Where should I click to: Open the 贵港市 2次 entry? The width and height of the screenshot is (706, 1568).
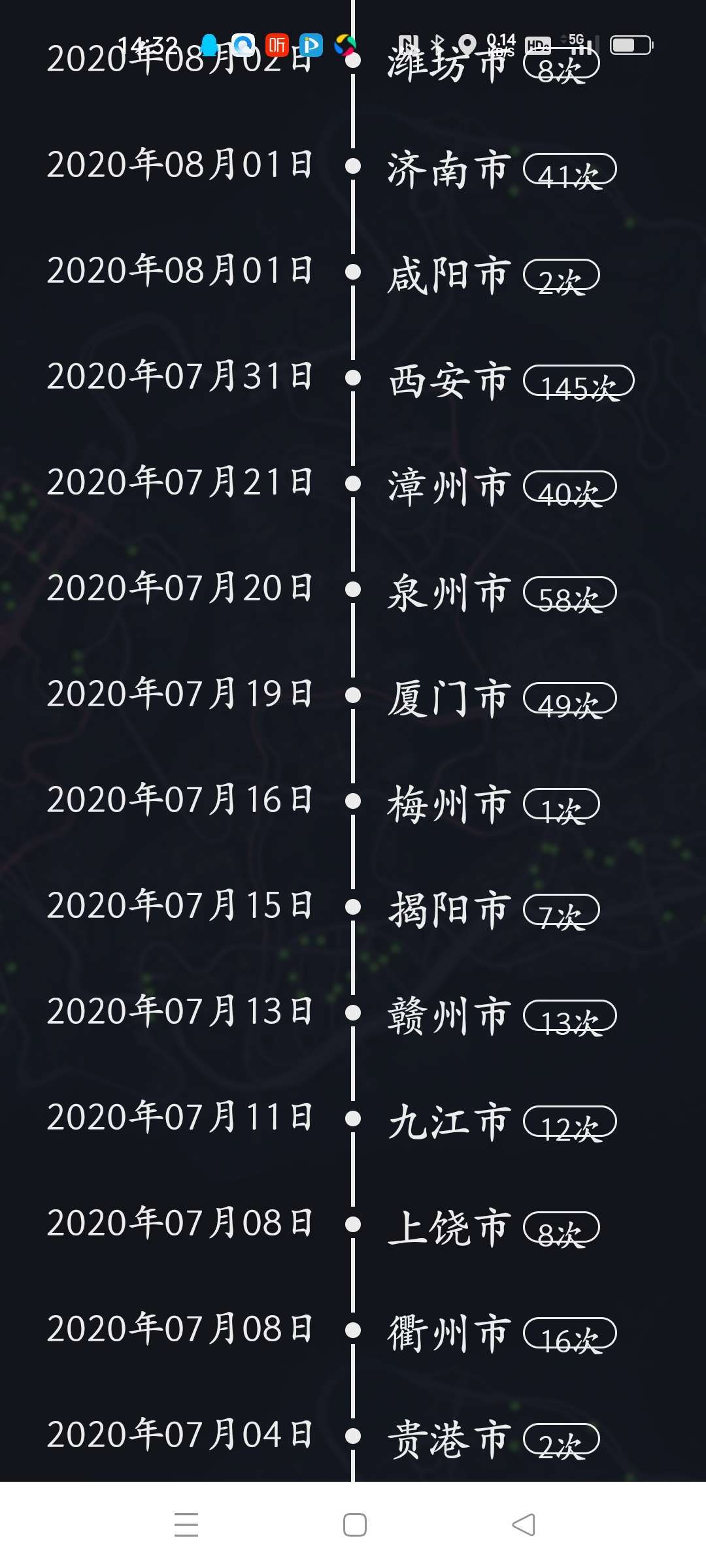click(493, 1439)
